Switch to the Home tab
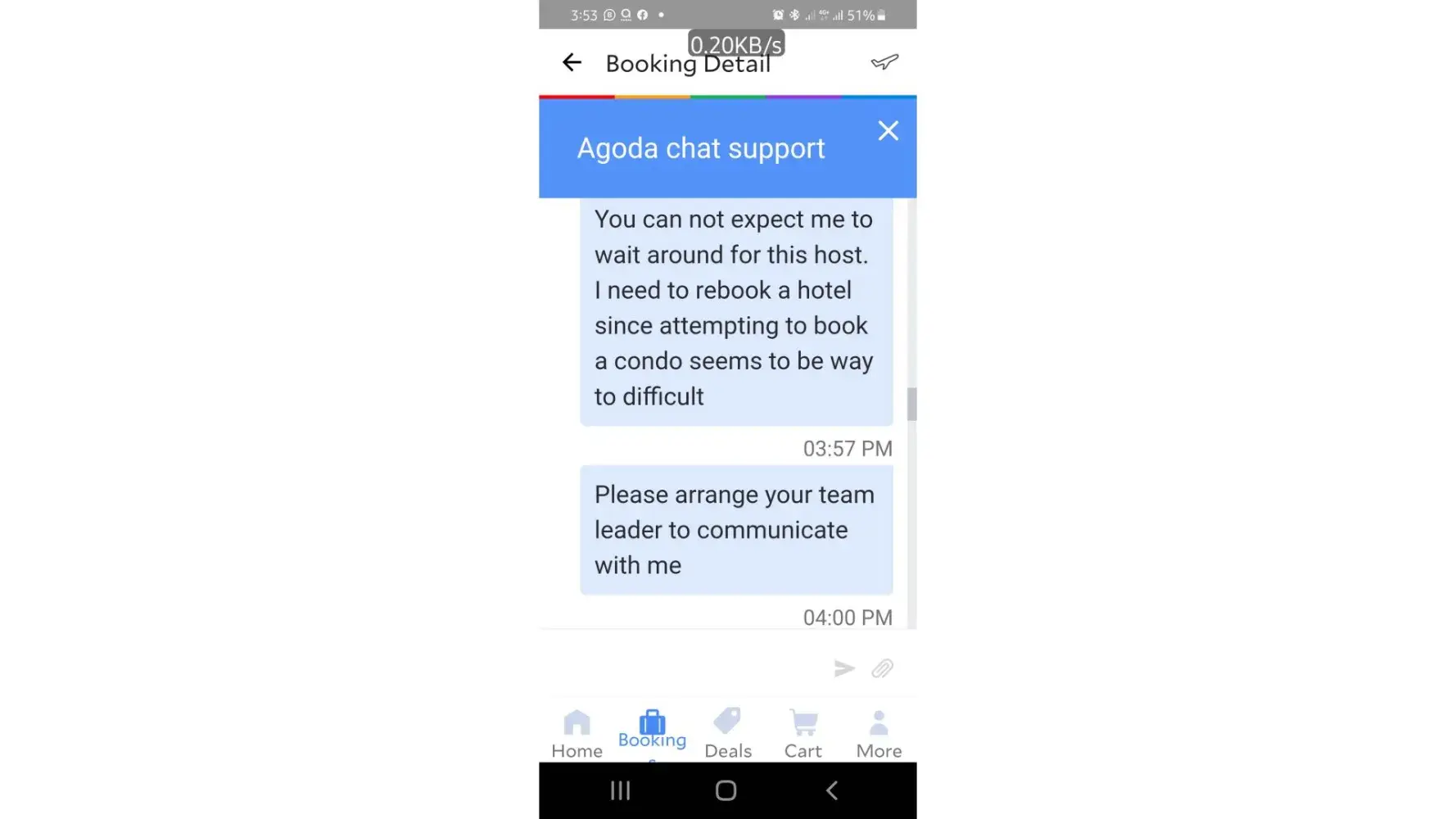Screen dimensions: 1456x819 click(577, 733)
